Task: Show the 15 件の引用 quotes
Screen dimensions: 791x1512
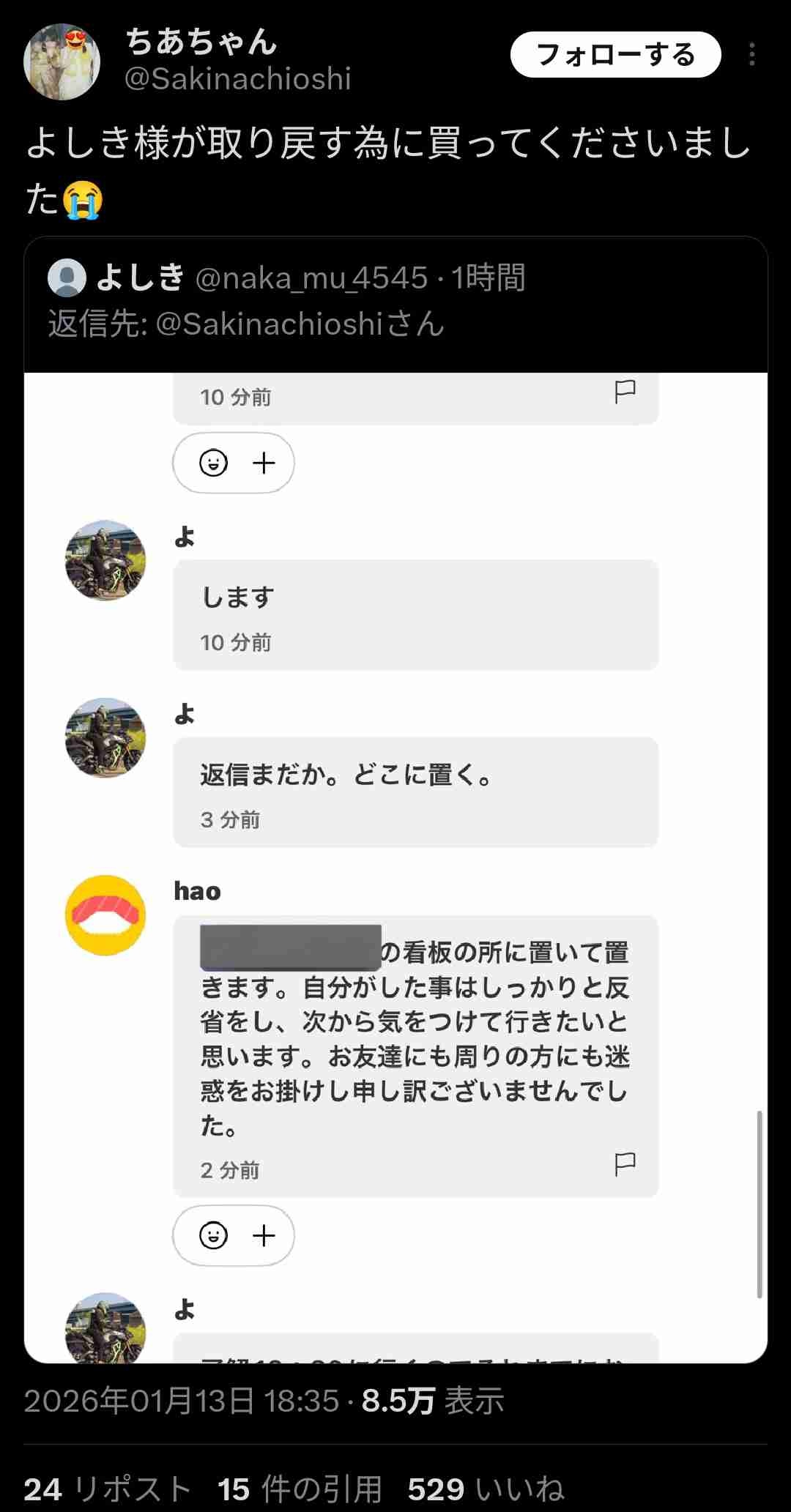Action: (x=300, y=1489)
